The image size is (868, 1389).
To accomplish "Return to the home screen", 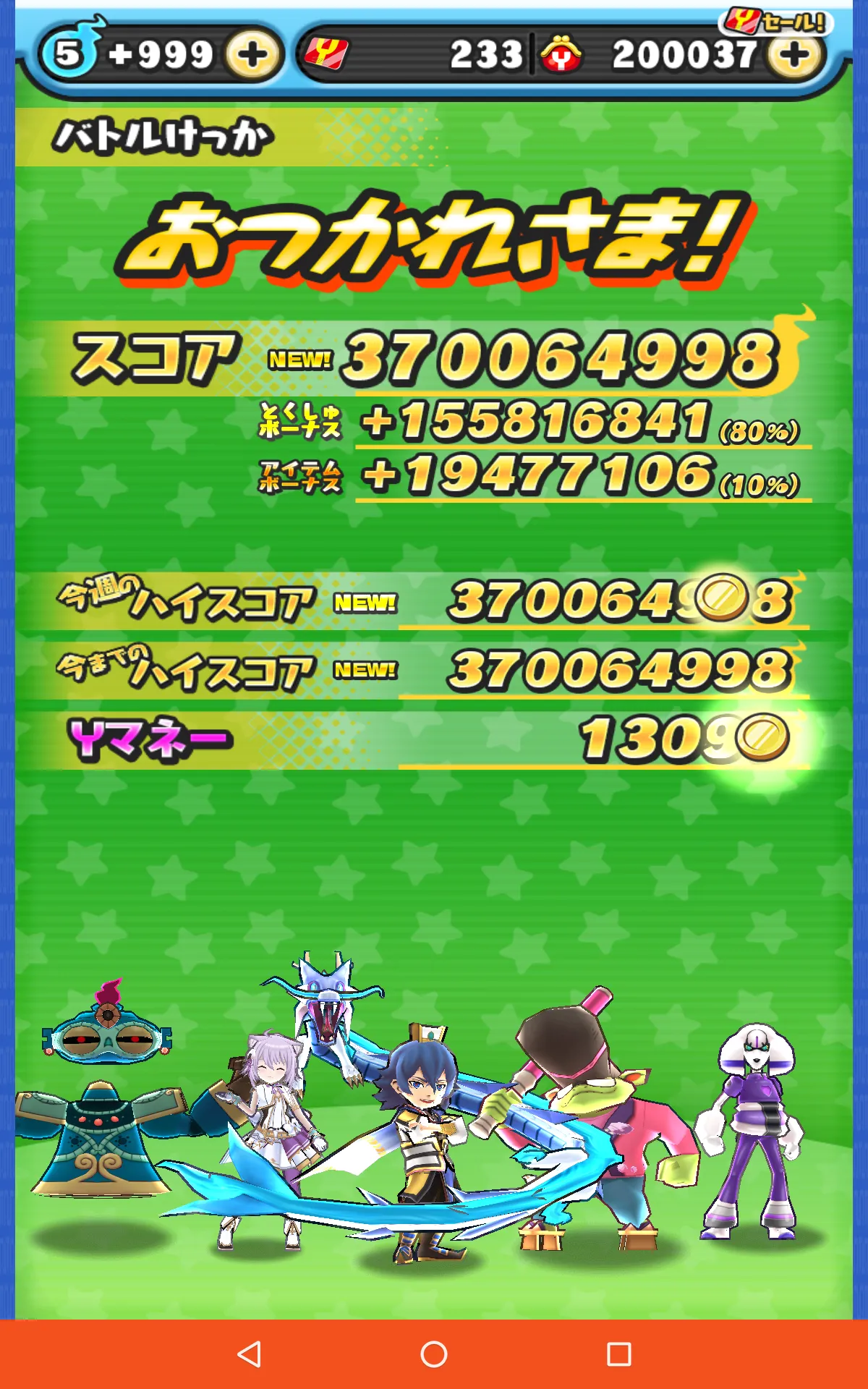I will [x=434, y=1354].
